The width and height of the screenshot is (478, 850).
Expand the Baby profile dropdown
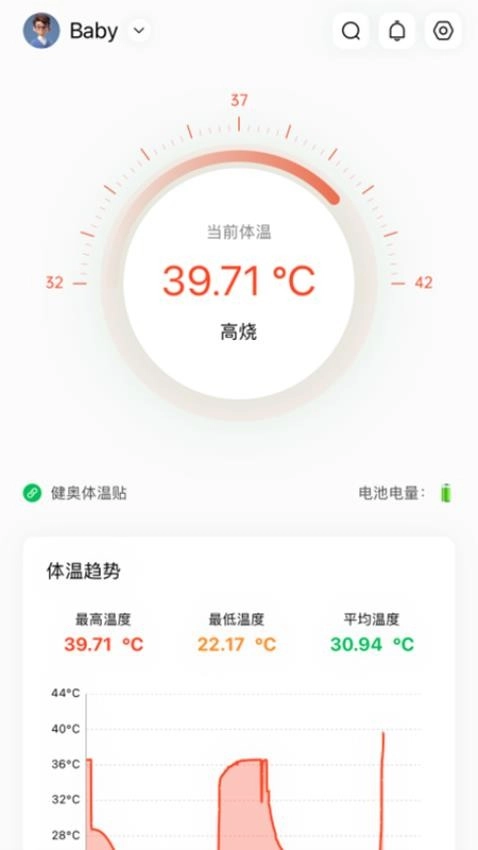coord(139,31)
